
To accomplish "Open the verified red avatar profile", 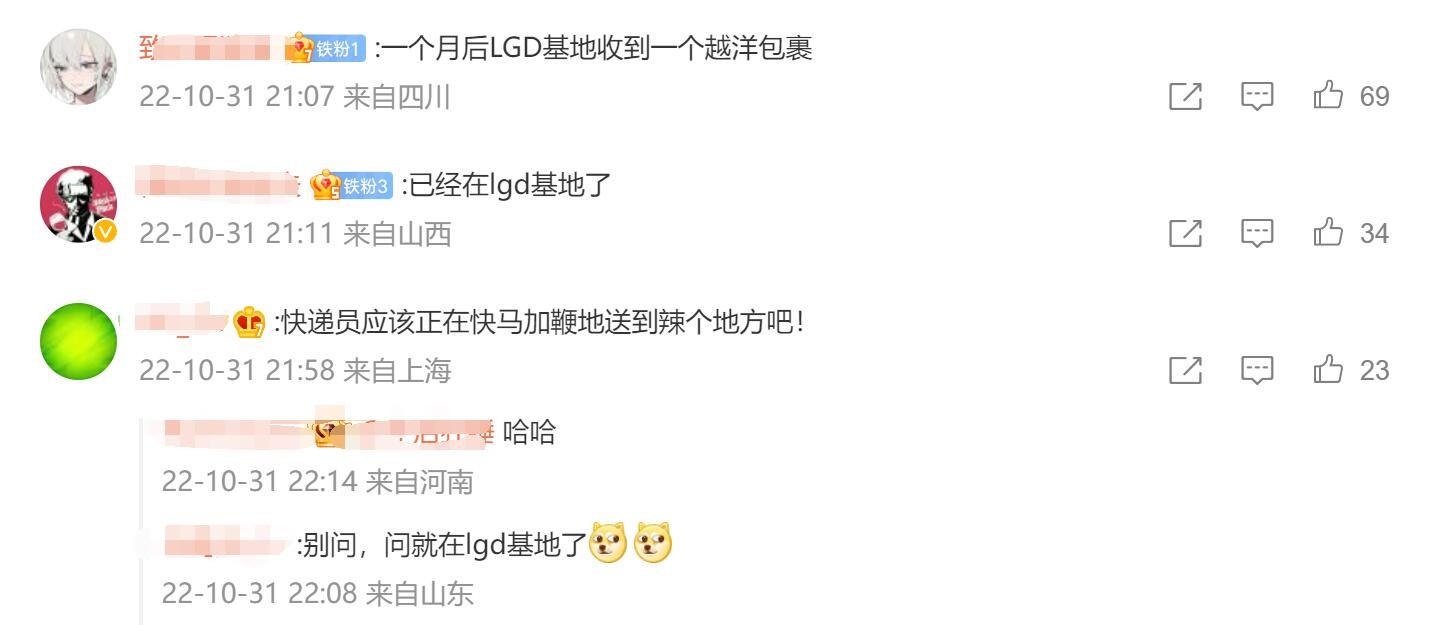I will click(78, 204).
